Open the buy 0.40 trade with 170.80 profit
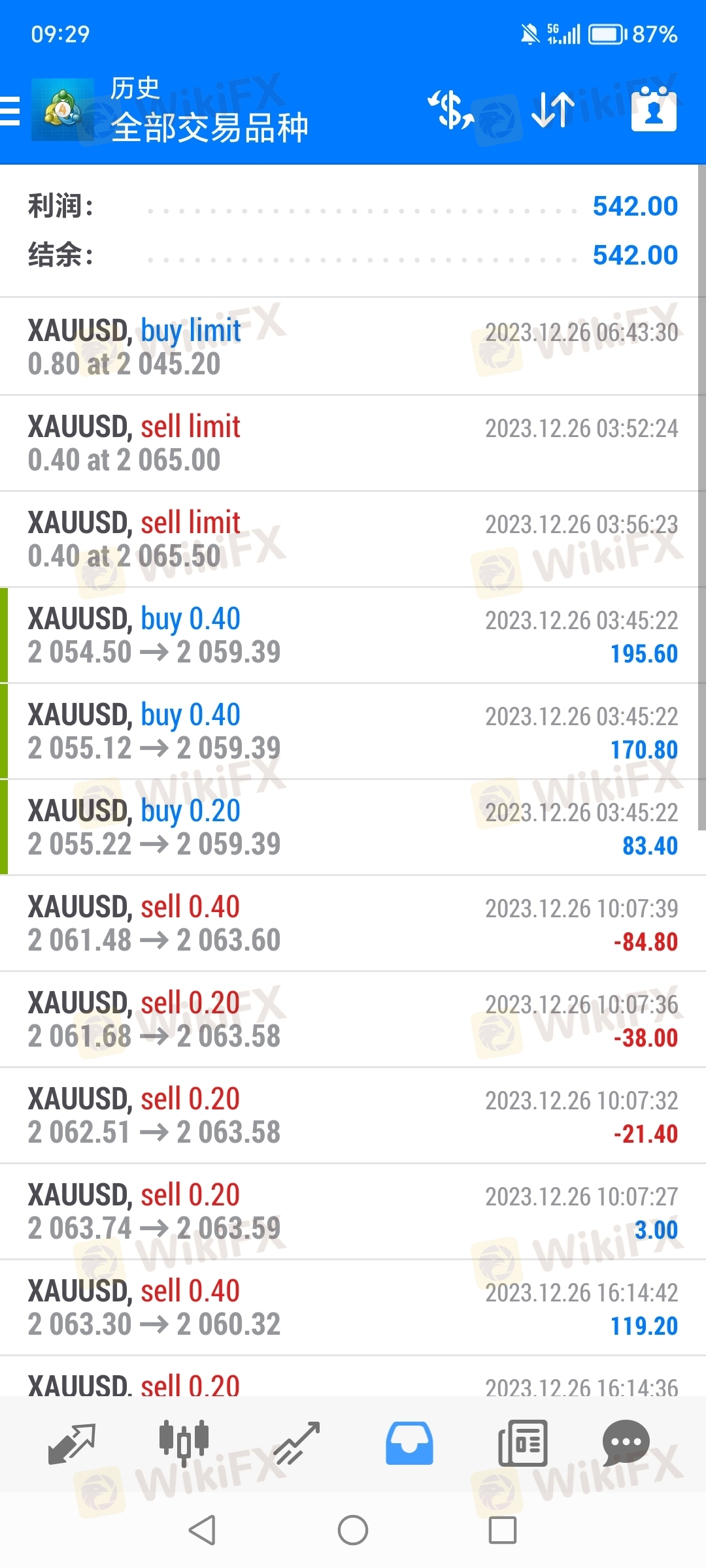The image size is (706, 1568). tap(353, 731)
